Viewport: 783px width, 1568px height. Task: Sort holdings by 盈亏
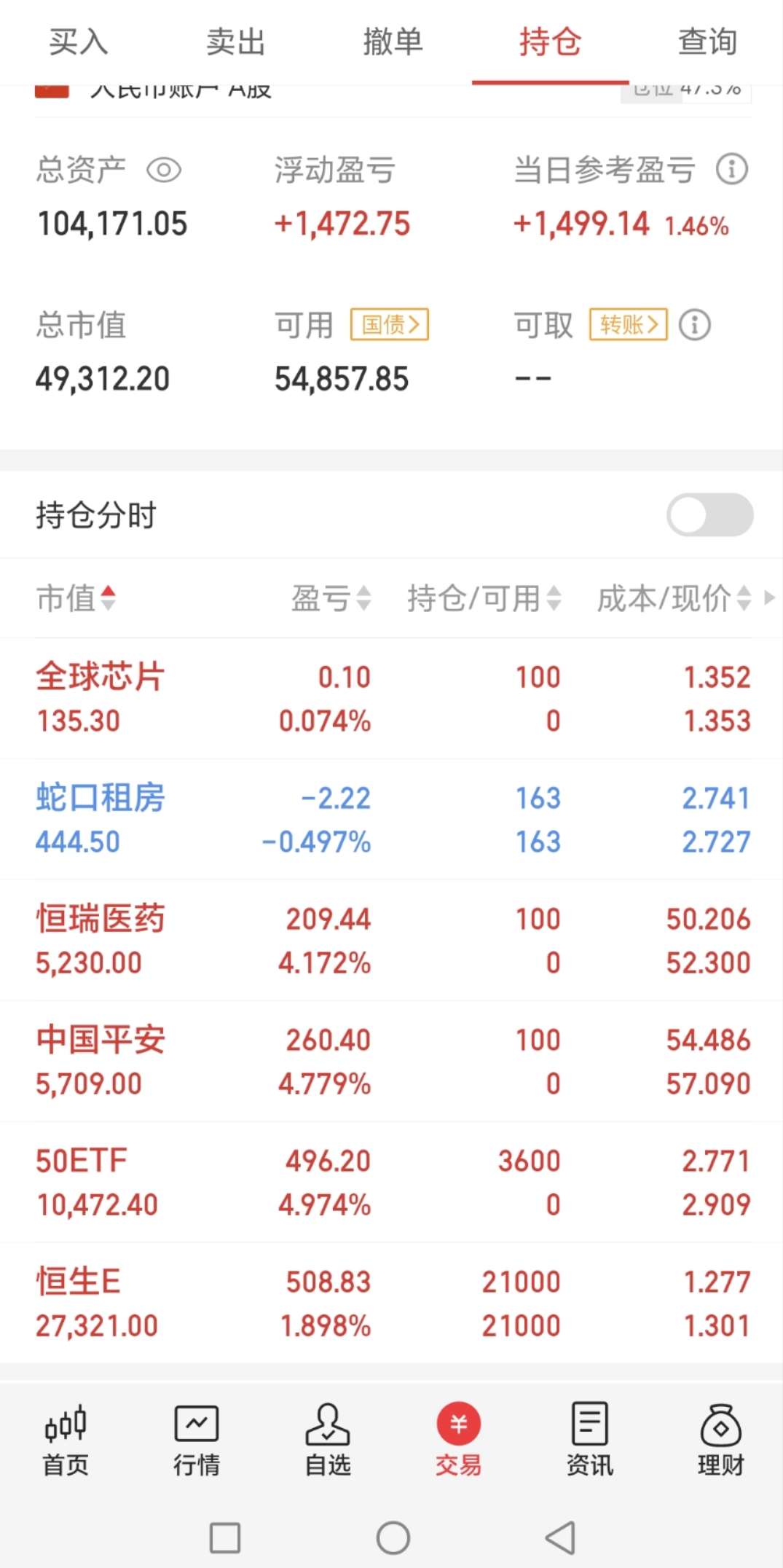(x=331, y=598)
